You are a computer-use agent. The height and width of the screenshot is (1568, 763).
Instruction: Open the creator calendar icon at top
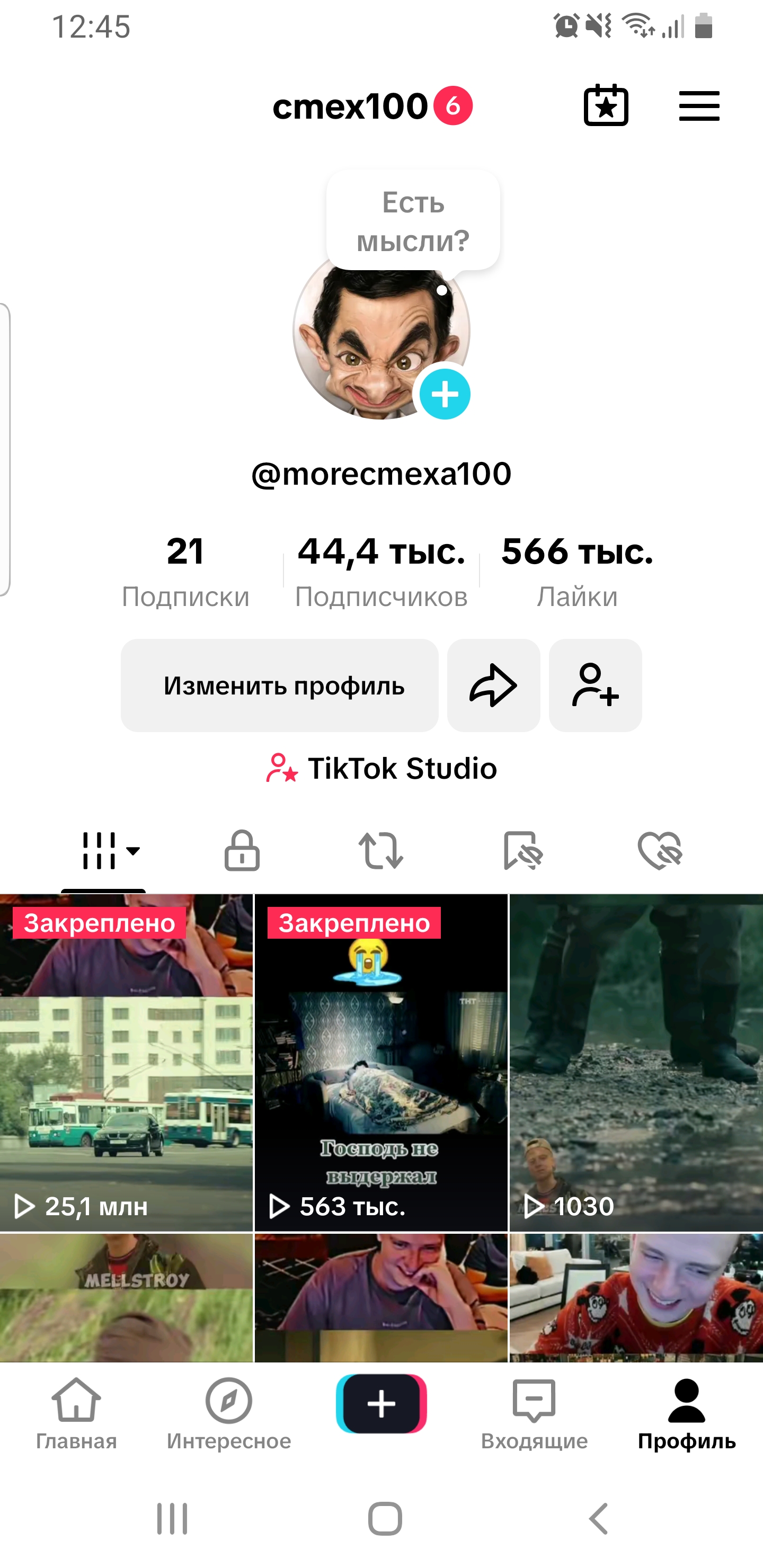tap(605, 106)
